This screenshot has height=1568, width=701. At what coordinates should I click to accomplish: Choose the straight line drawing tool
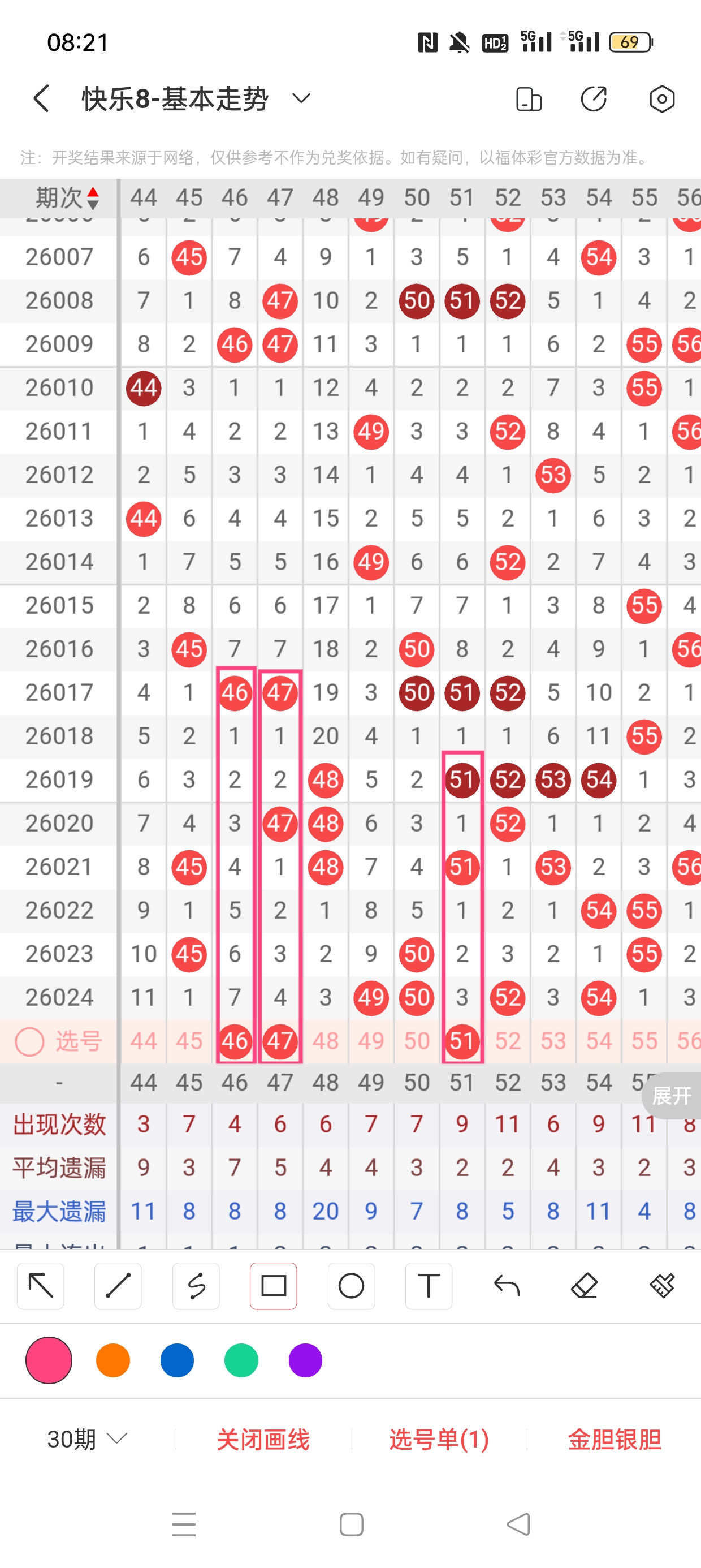click(x=118, y=1286)
